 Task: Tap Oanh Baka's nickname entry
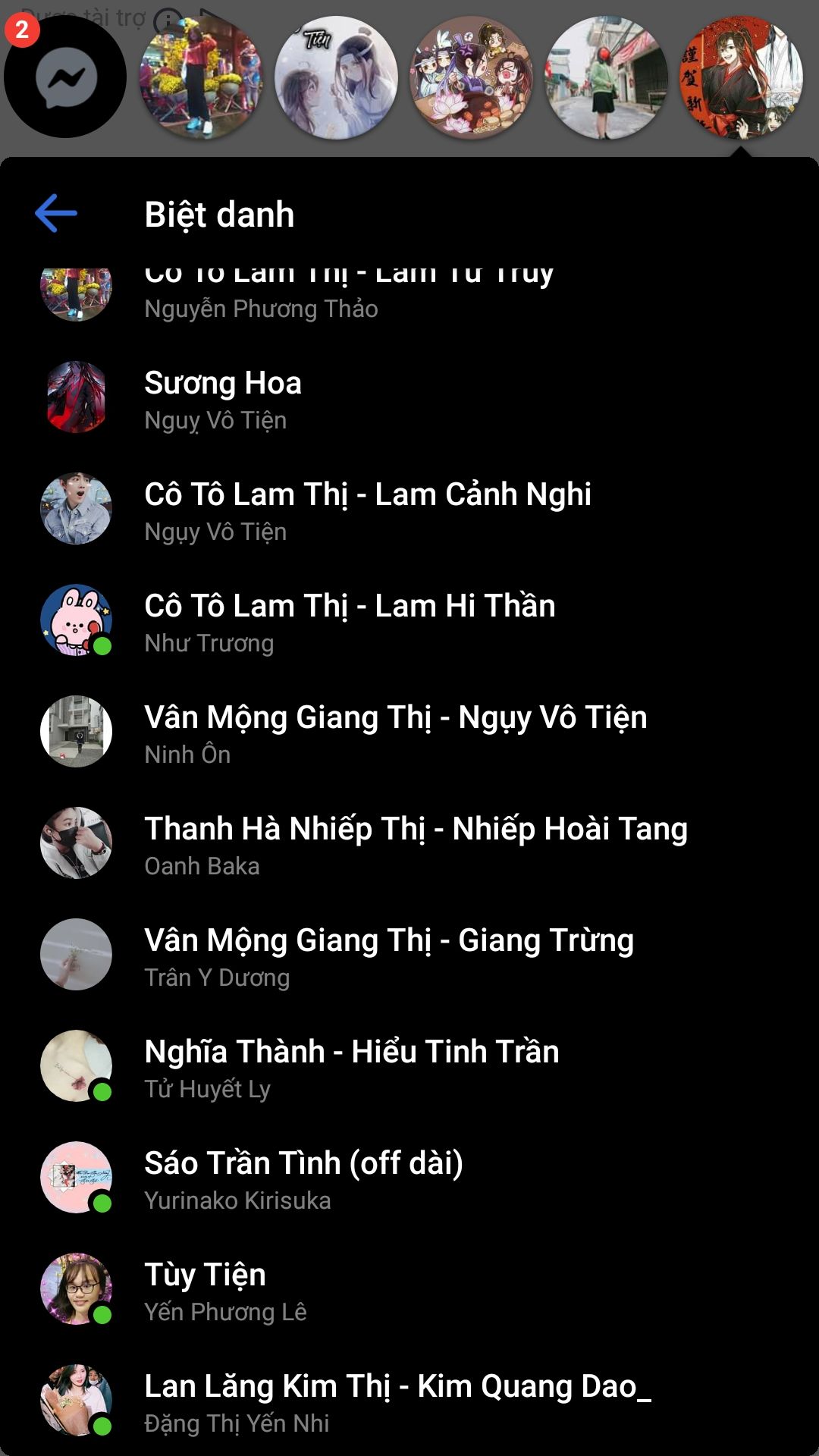409,845
